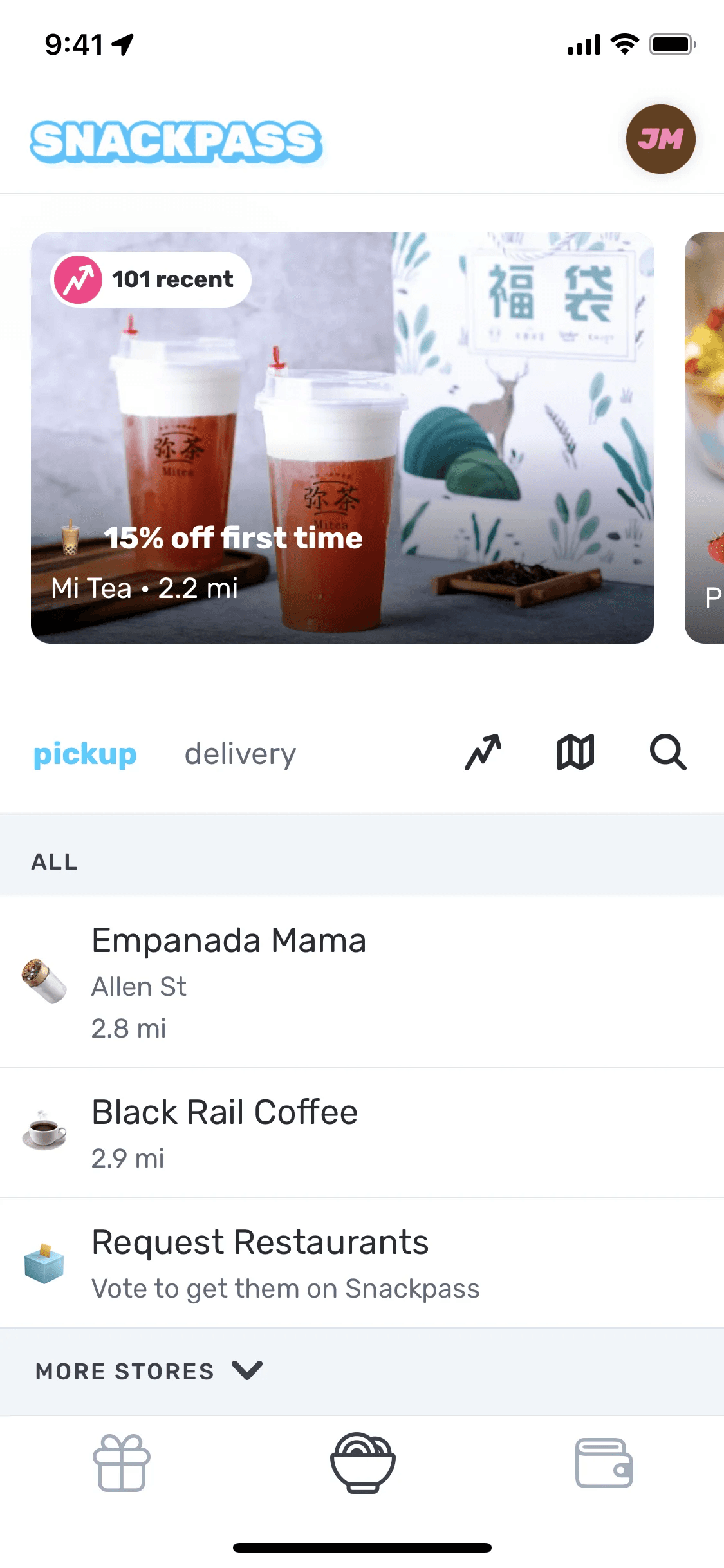
Task: Open Black Rail Coffee
Action: pyautogui.click(x=360, y=1133)
